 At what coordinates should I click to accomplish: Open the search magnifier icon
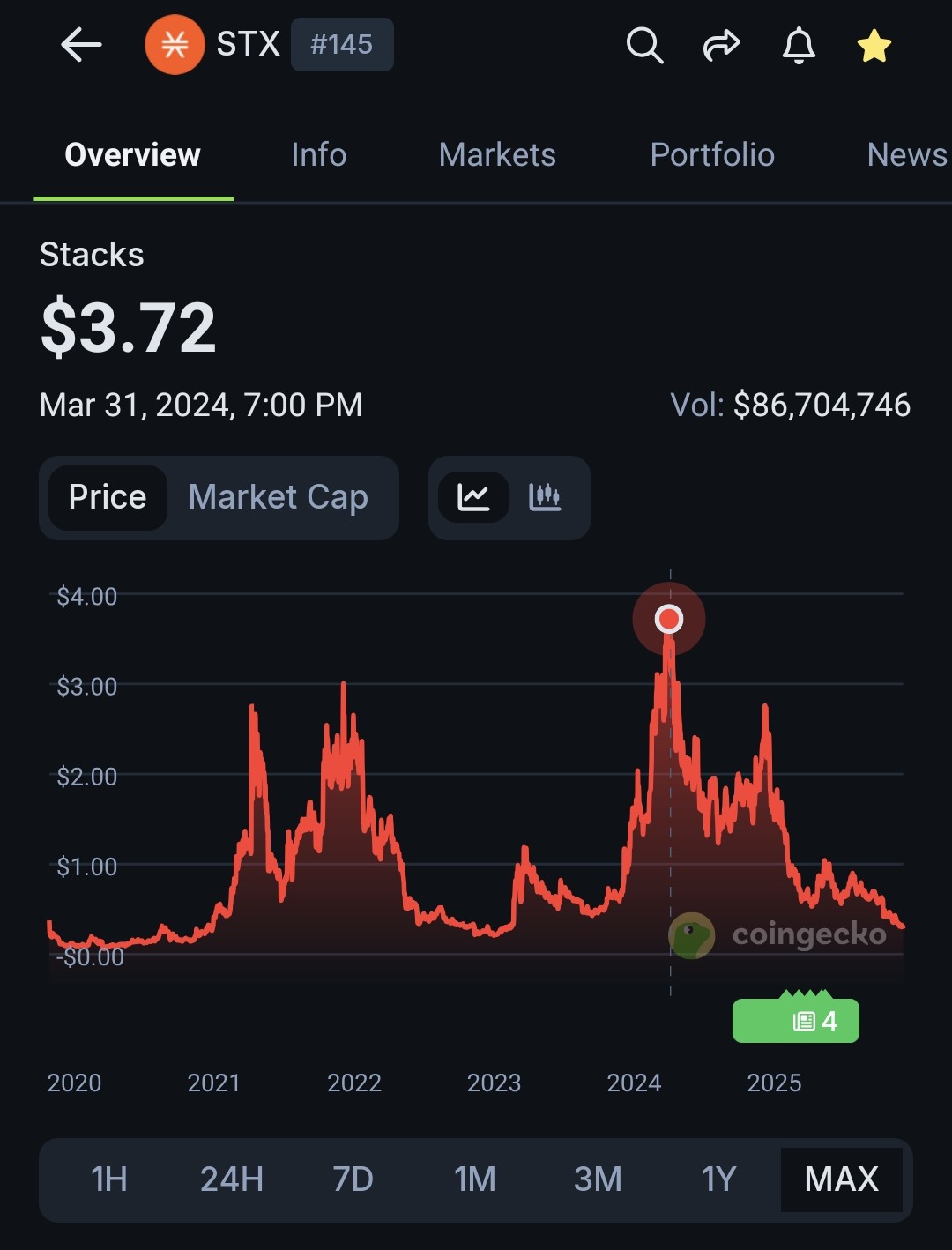click(644, 45)
